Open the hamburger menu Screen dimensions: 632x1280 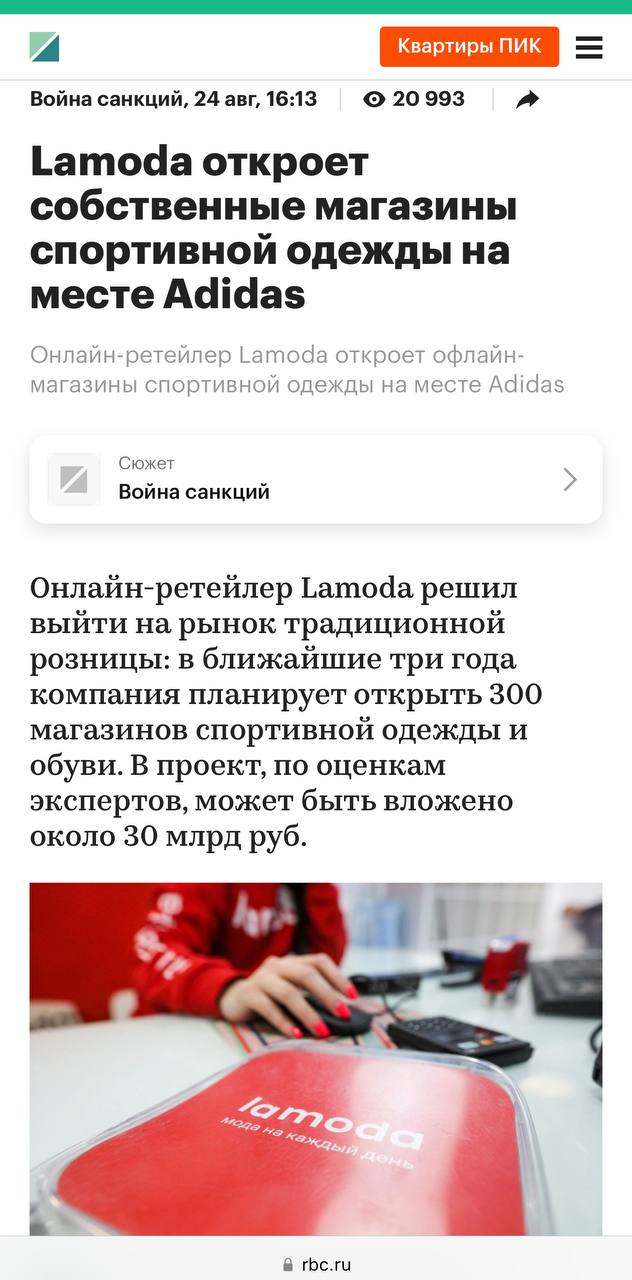pos(589,47)
